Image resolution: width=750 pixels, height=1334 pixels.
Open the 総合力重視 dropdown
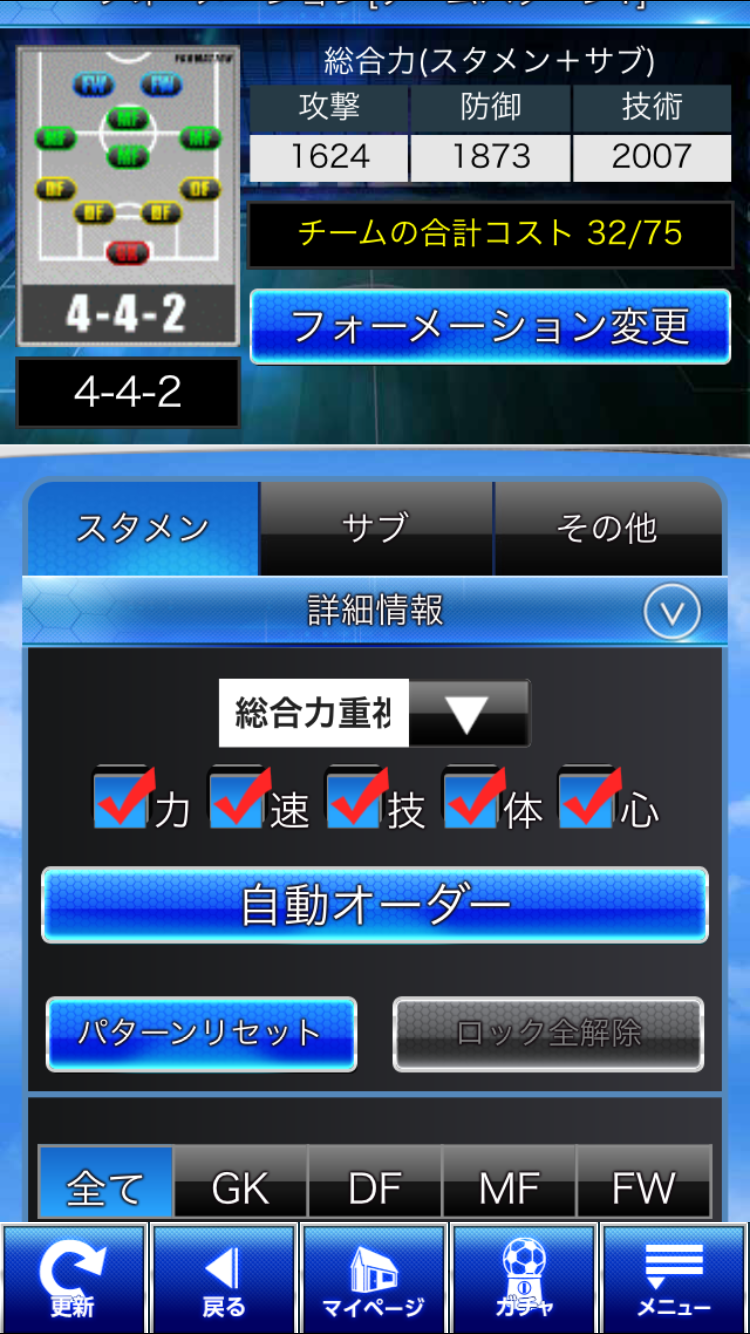[468, 714]
